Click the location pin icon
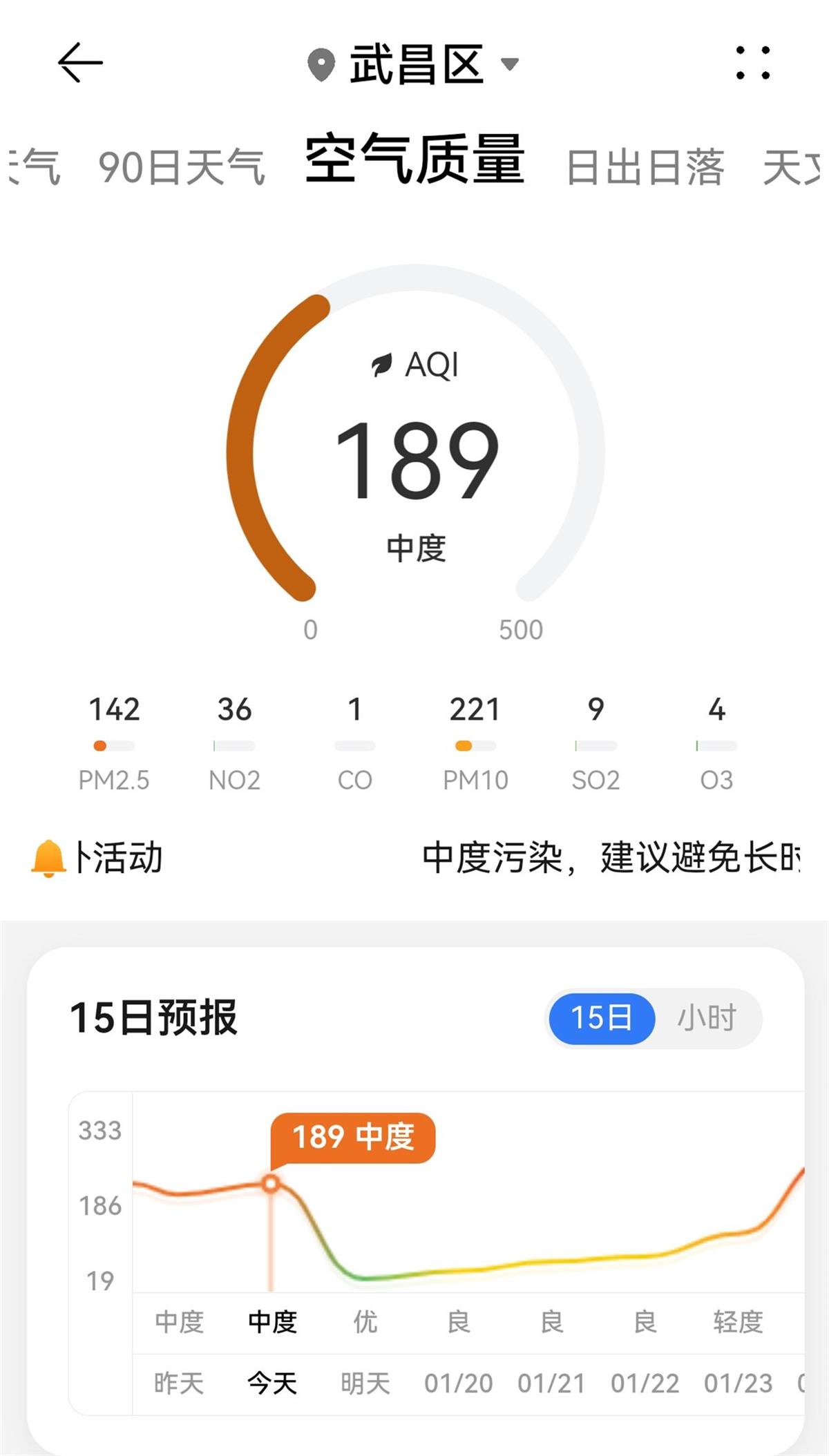The width and height of the screenshot is (829, 1456). (320, 63)
